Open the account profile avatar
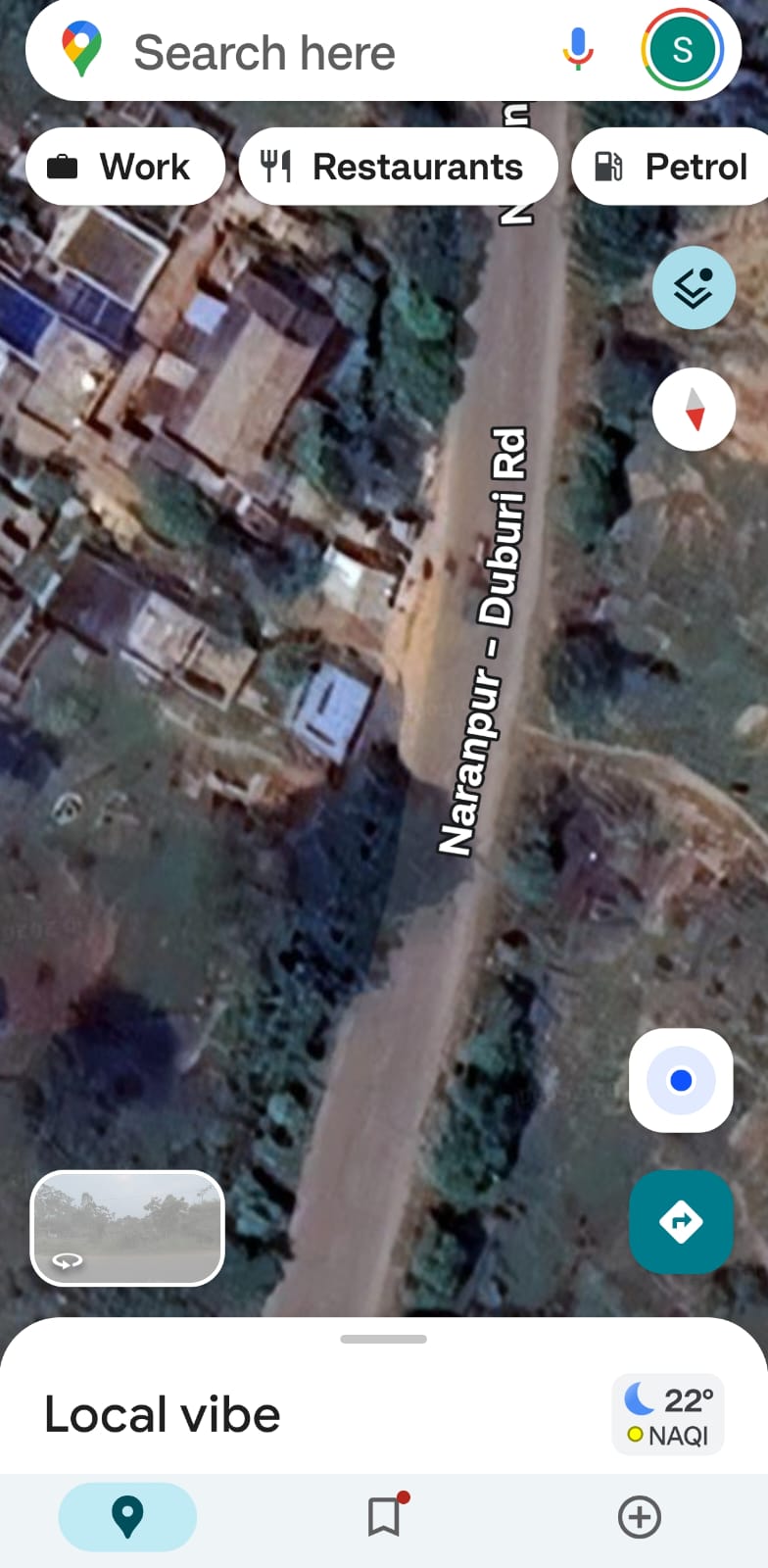Image resolution: width=768 pixels, height=1568 pixels. [x=682, y=50]
